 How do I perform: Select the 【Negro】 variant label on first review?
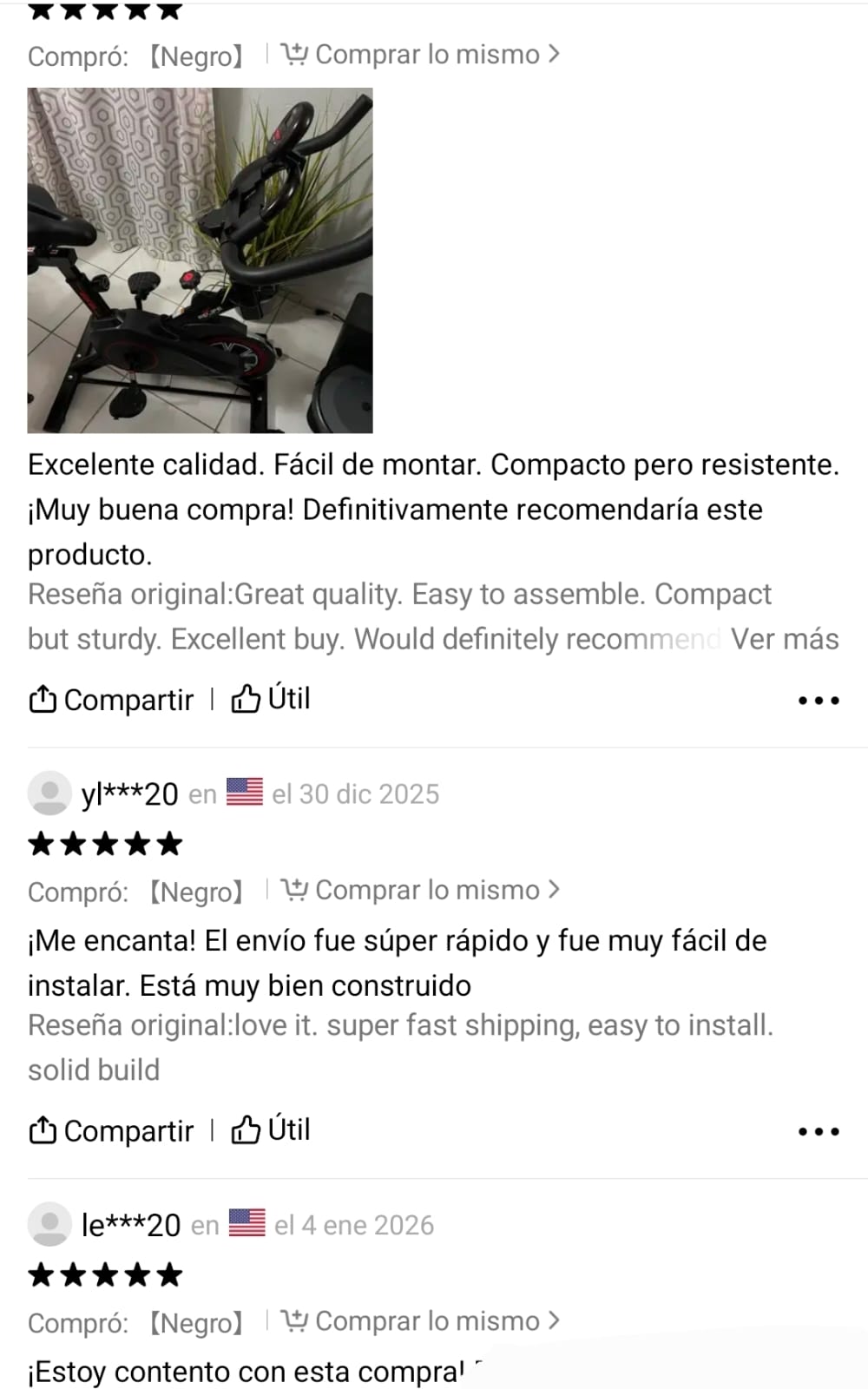[195, 54]
